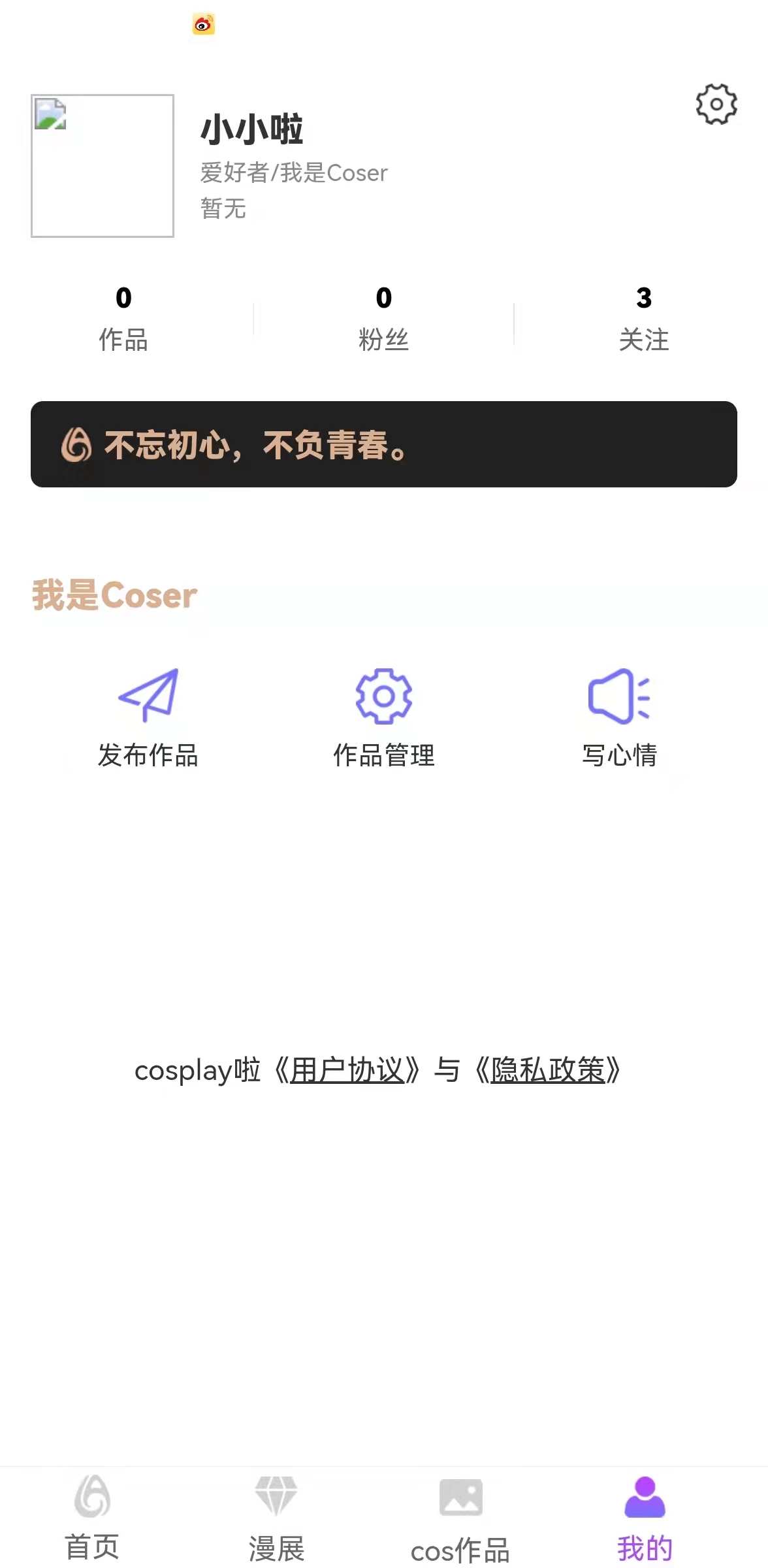Check the 粉丝 followers count
The image size is (768, 1568).
tap(384, 317)
